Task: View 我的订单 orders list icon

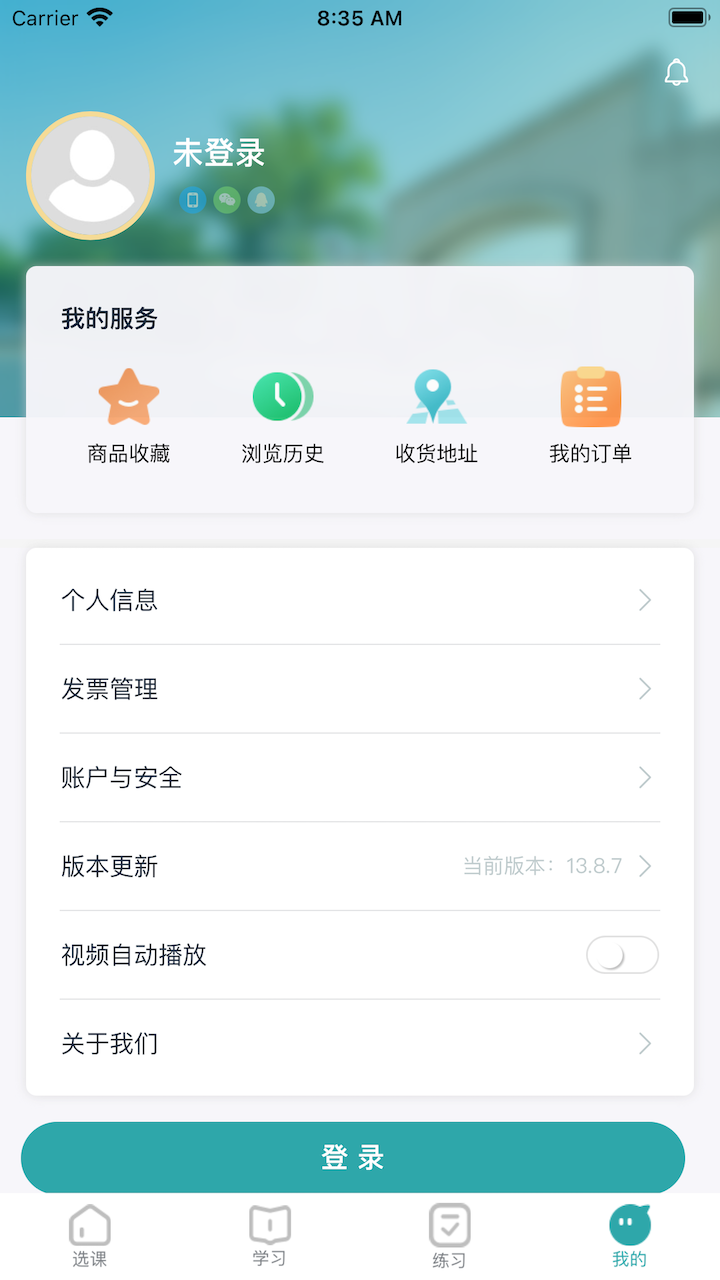Action: point(590,397)
